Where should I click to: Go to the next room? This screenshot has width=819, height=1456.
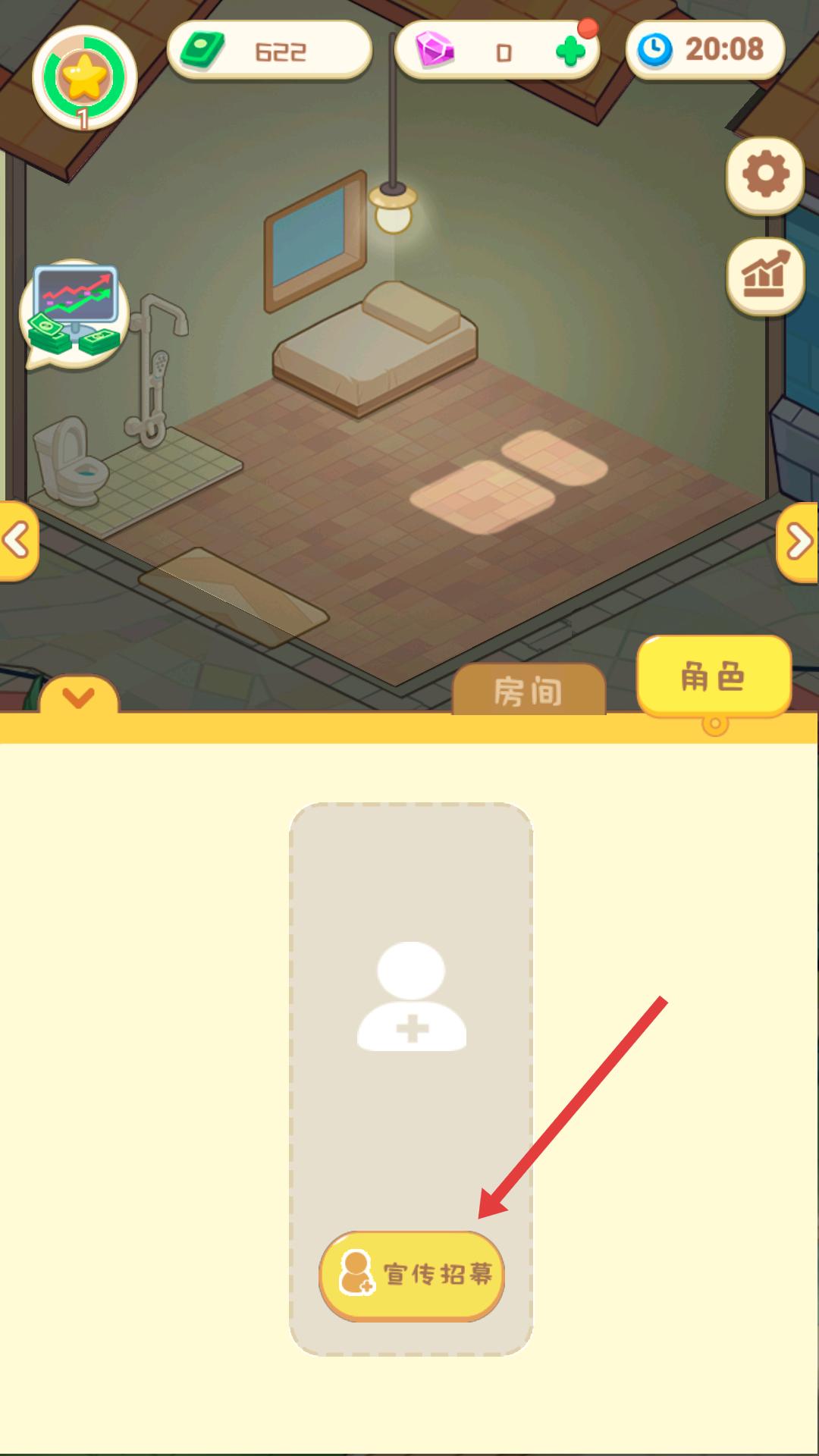(799, 541)
